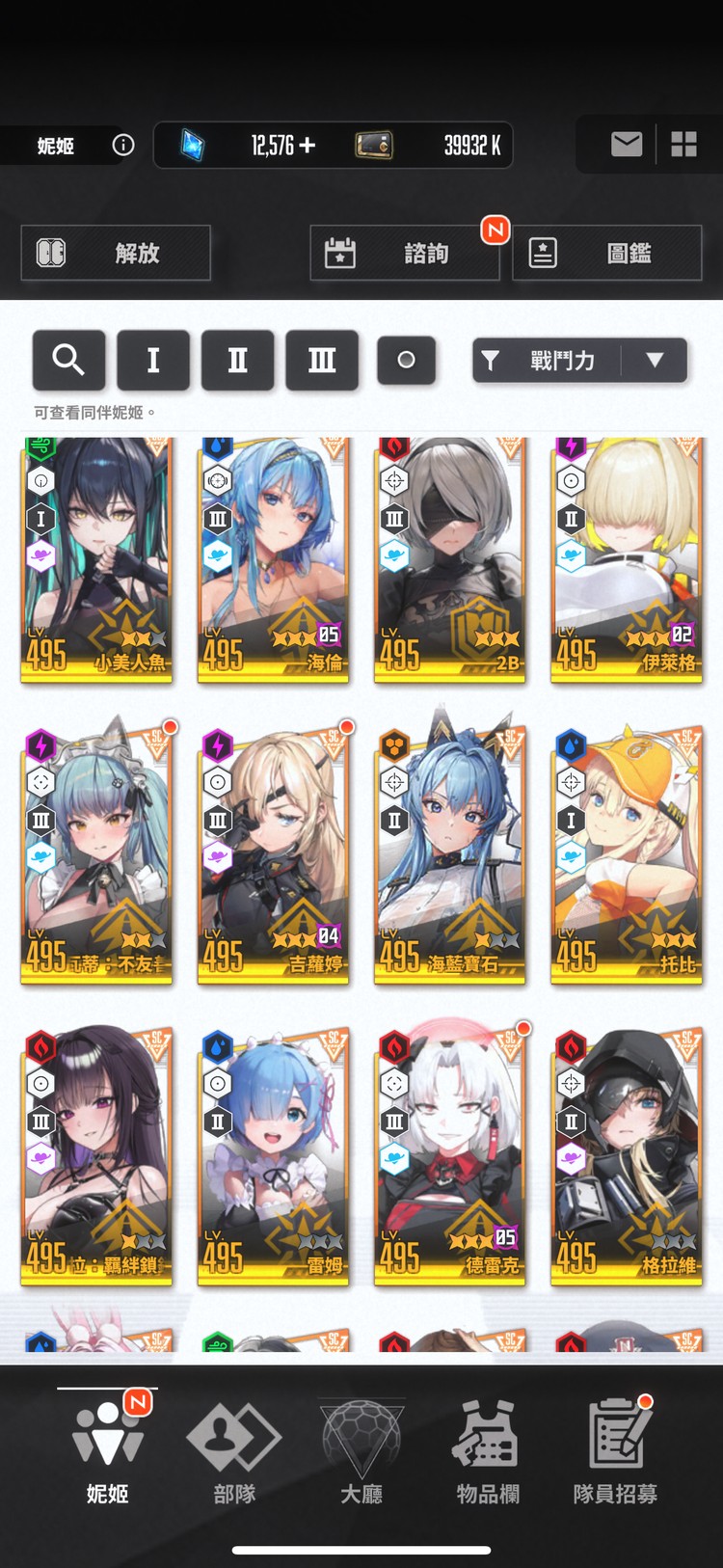The width and height of the screenshot is (723, 1568).
Task: Open the 解放 button
Action: point(116,253)
